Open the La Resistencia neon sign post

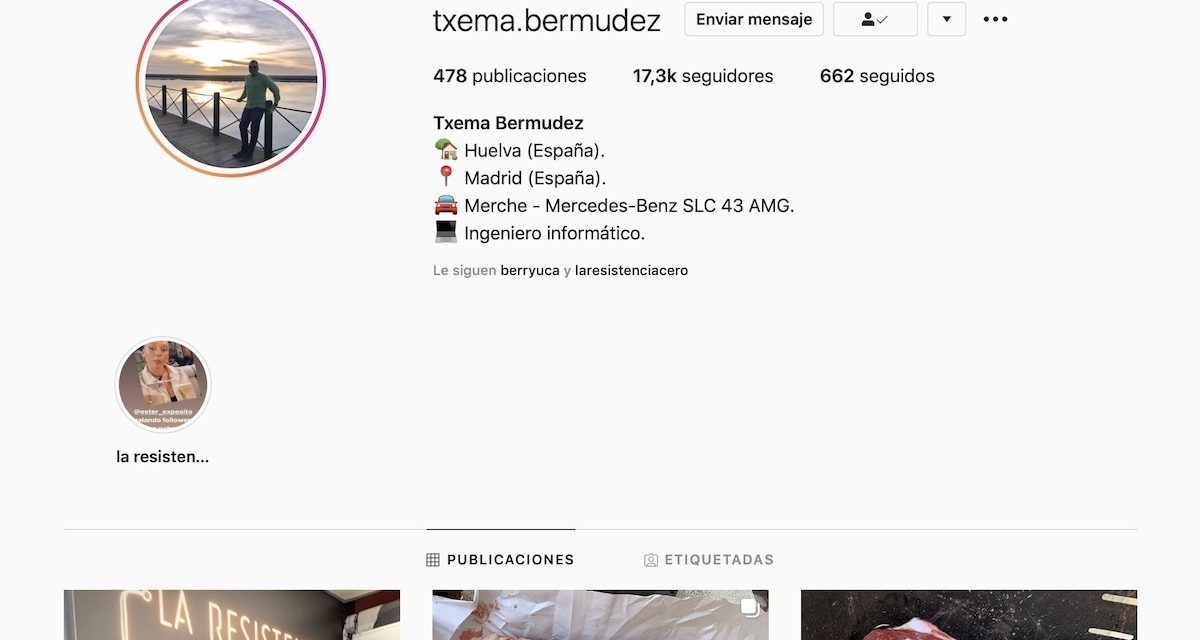click(x=232, y=614)
